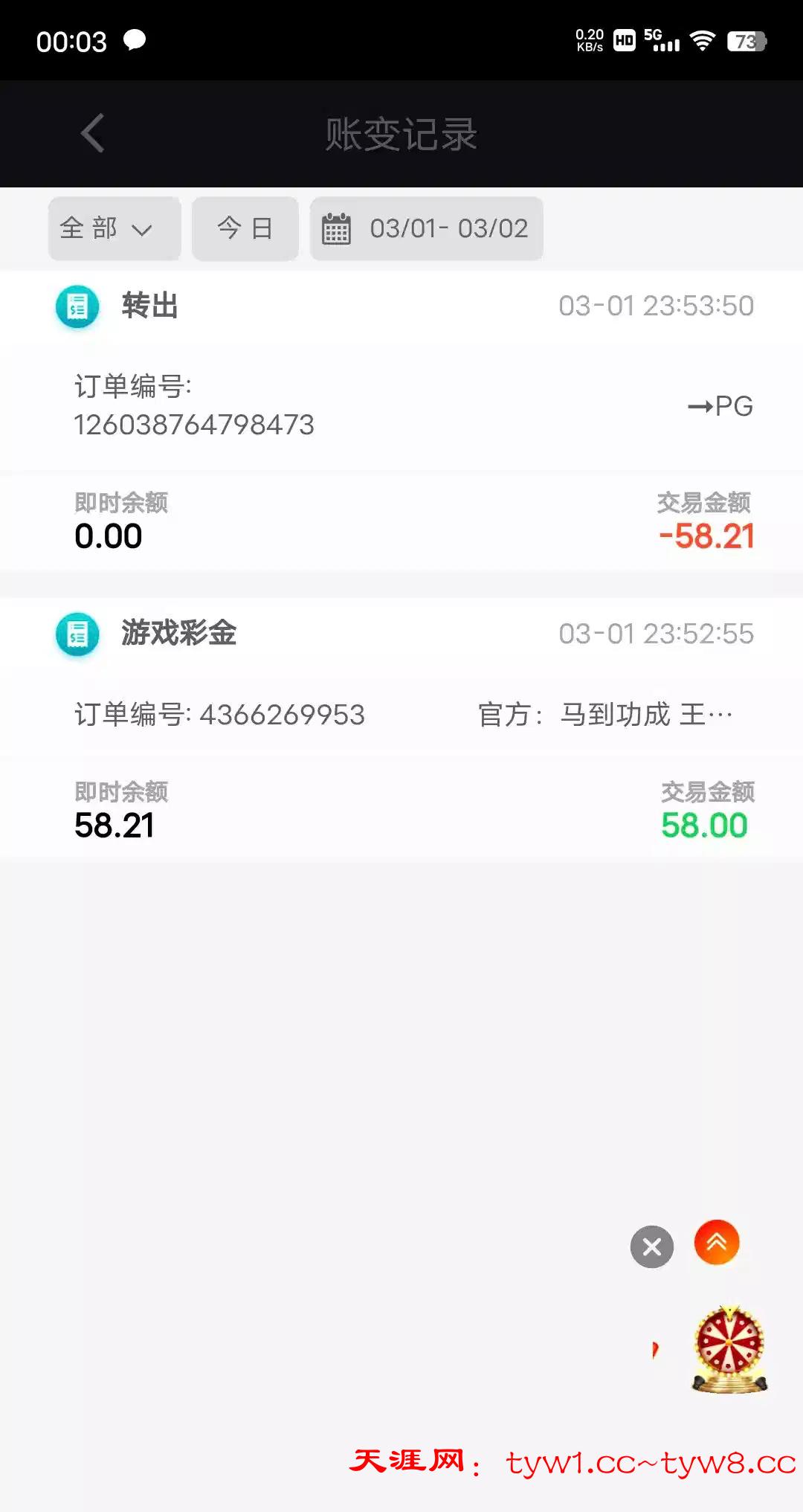This screenshot has height=1512, width=803.
Task: Dismiss the floating widget with the X
Action: (651, 1246)
